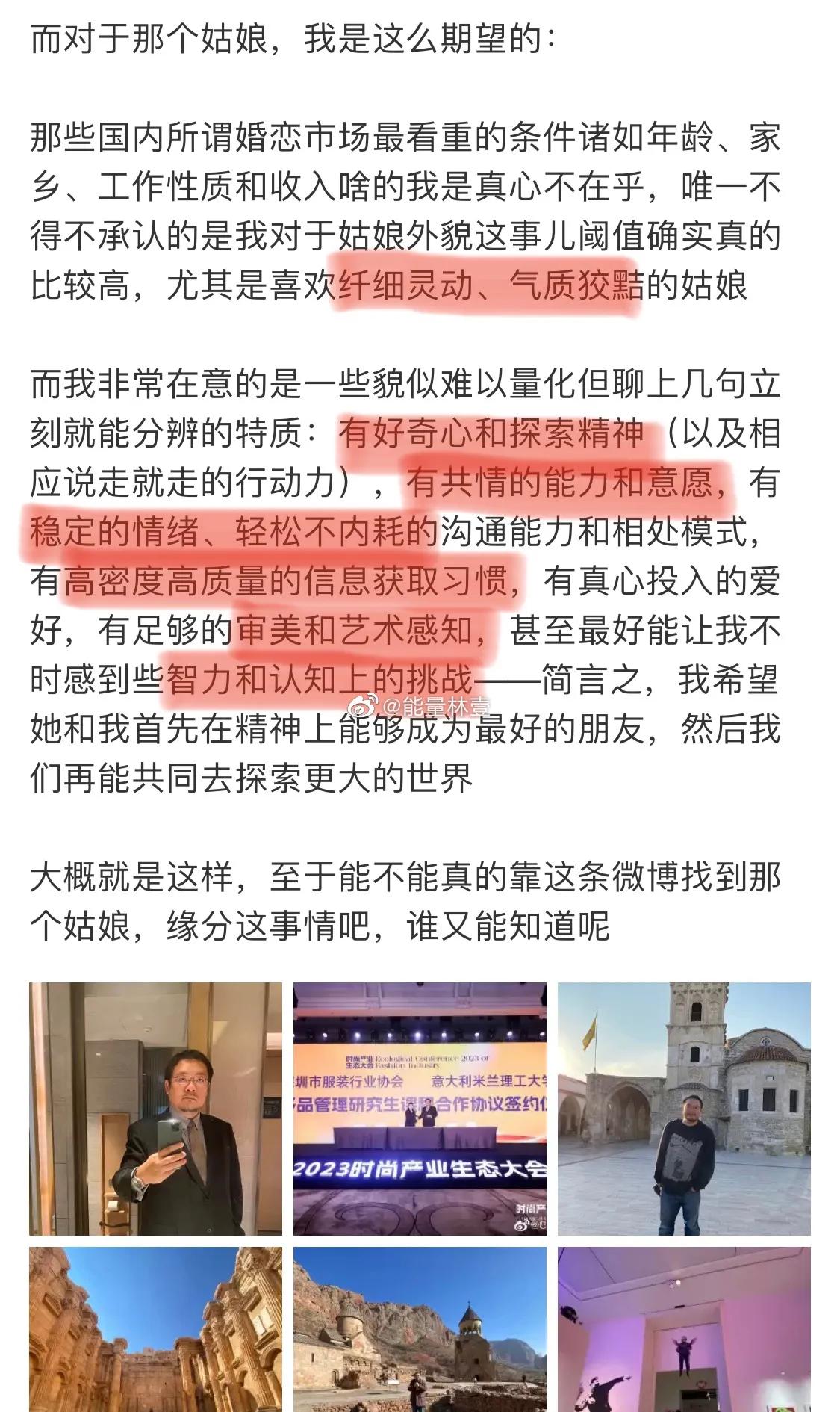This screenshot has height=1412, width=840.
Task: Open the ancient temple columns photo
Action: click(155, 1329)
